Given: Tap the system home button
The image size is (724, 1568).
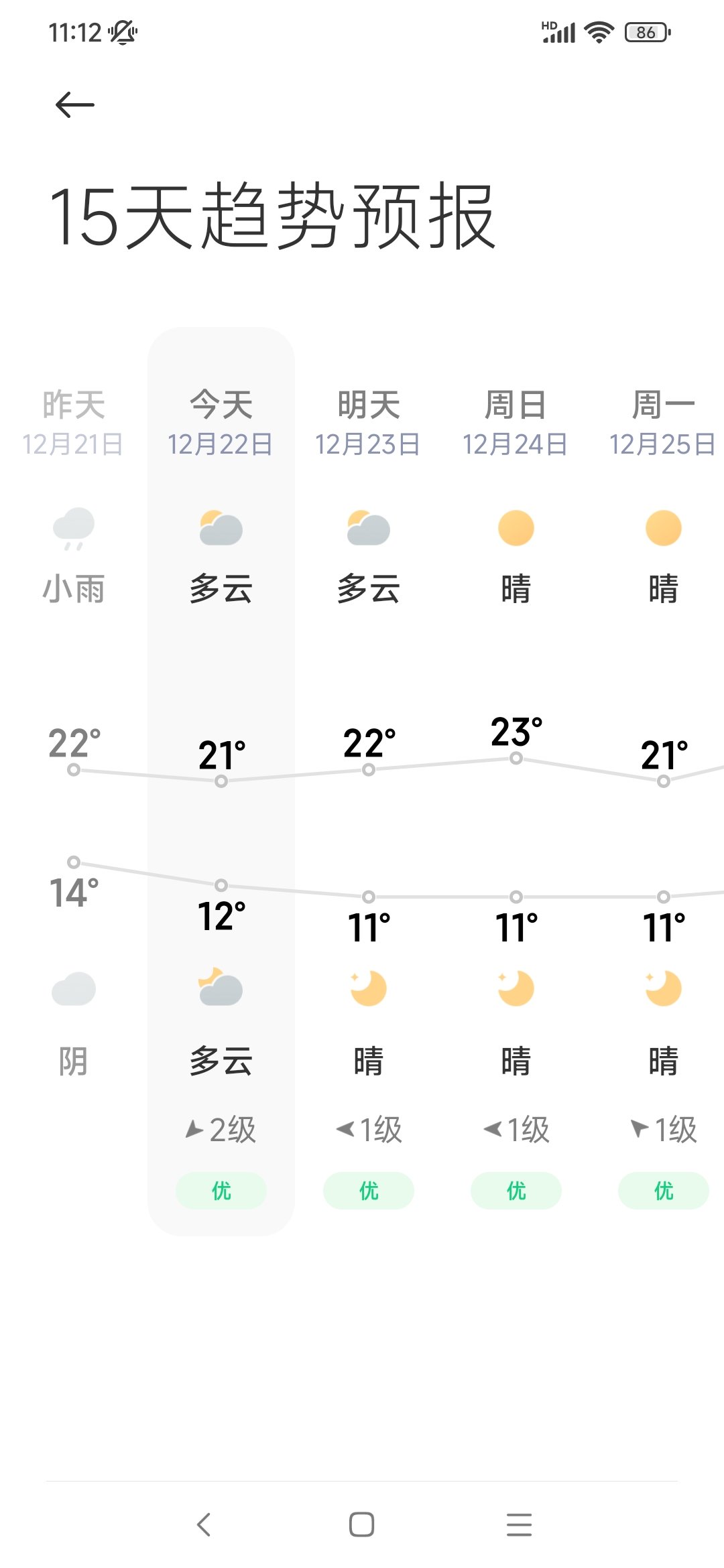Looking at the screenshot, I should pos(361,1524).
